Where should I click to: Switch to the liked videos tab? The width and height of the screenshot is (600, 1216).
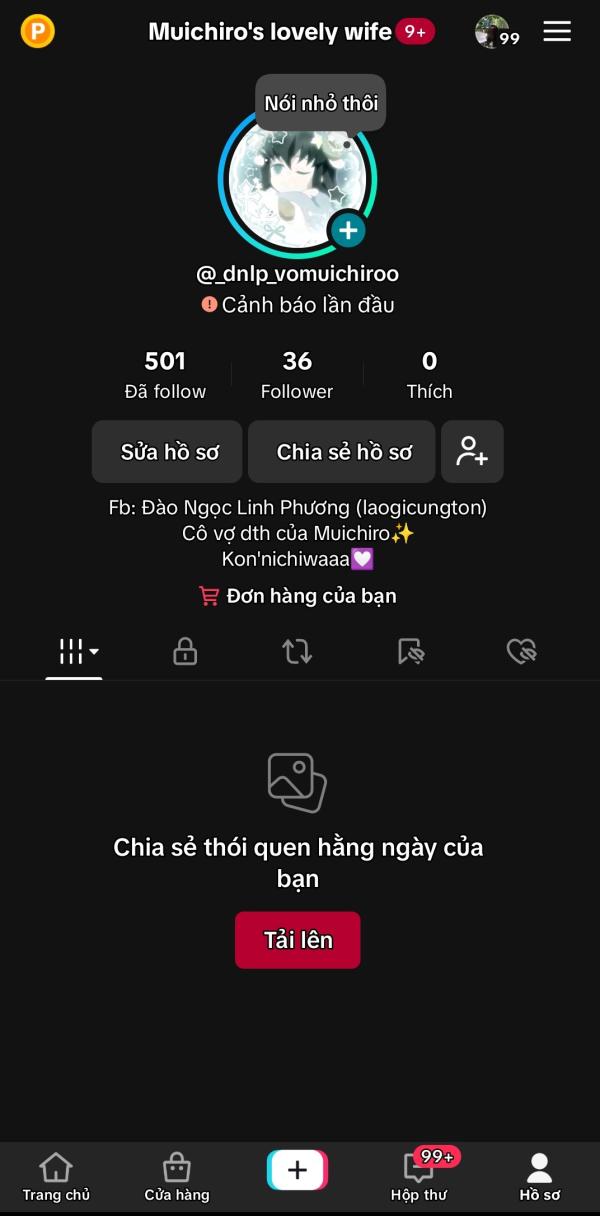pos(521,652)
